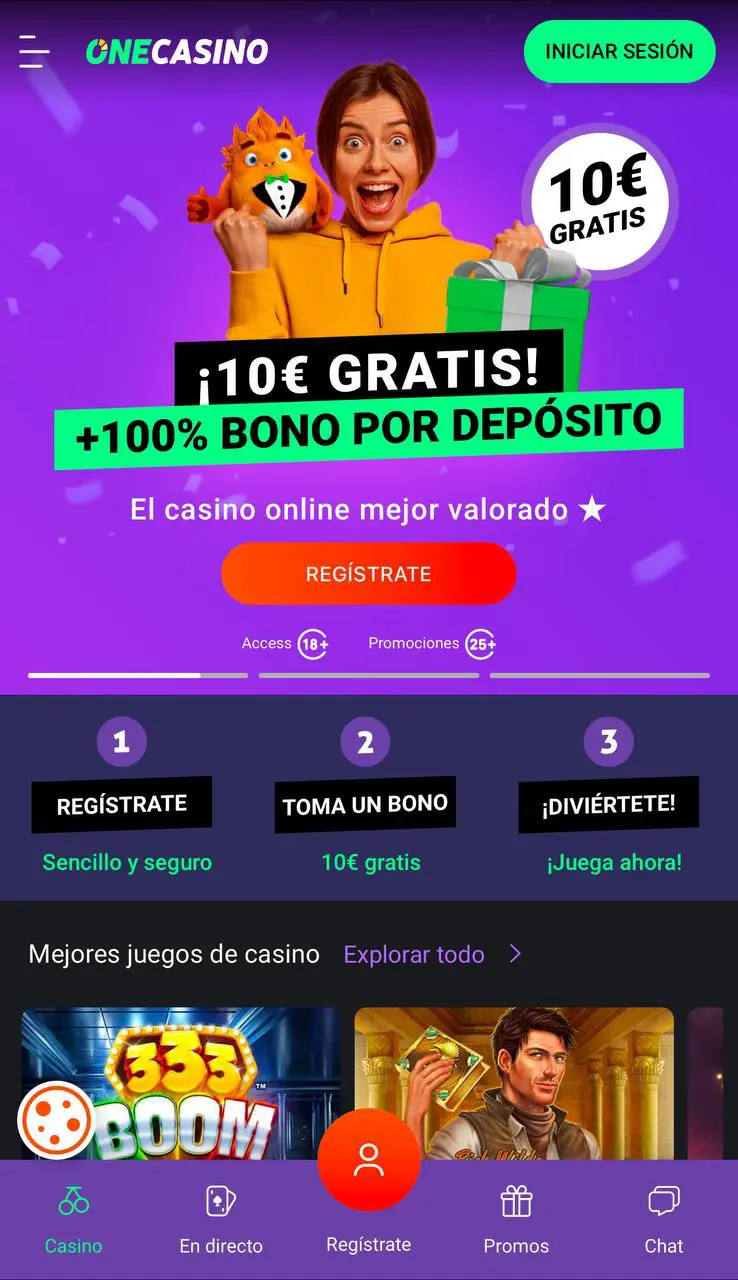Switch to the second banner slide indicator
738x1280 pixels.
coord(368,675)
